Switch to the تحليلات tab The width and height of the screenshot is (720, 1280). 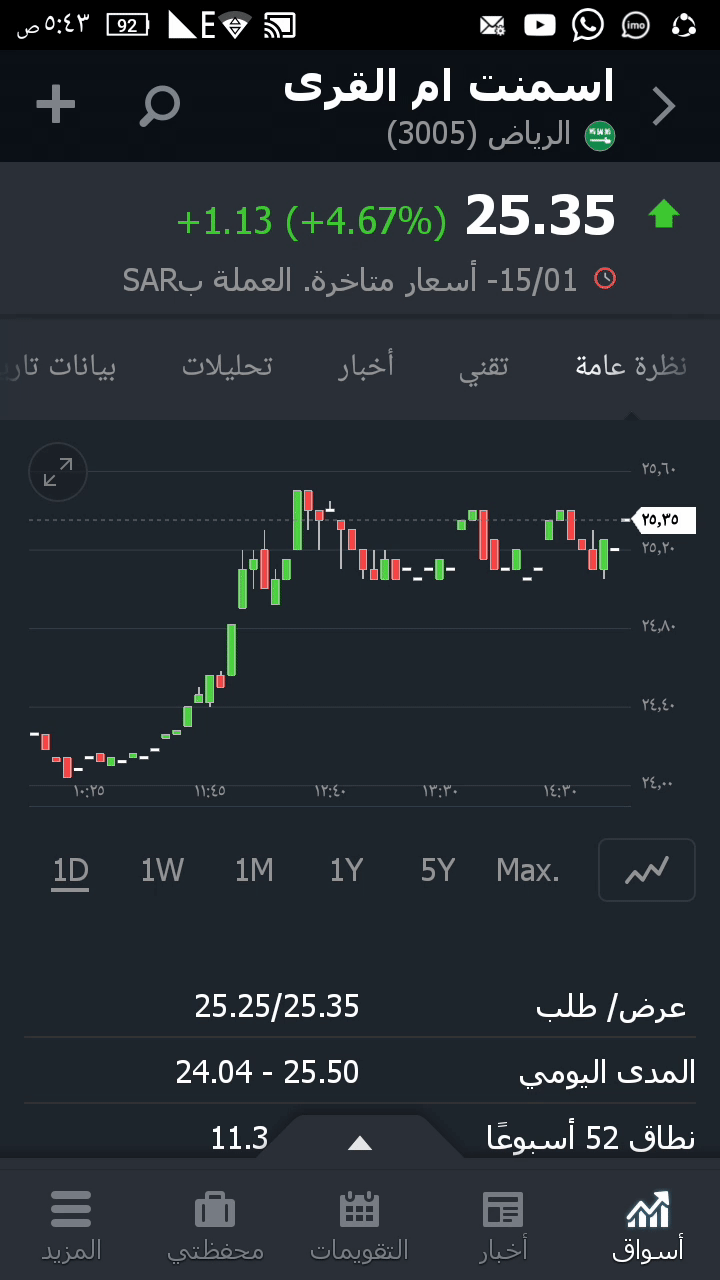coord(227,367)
